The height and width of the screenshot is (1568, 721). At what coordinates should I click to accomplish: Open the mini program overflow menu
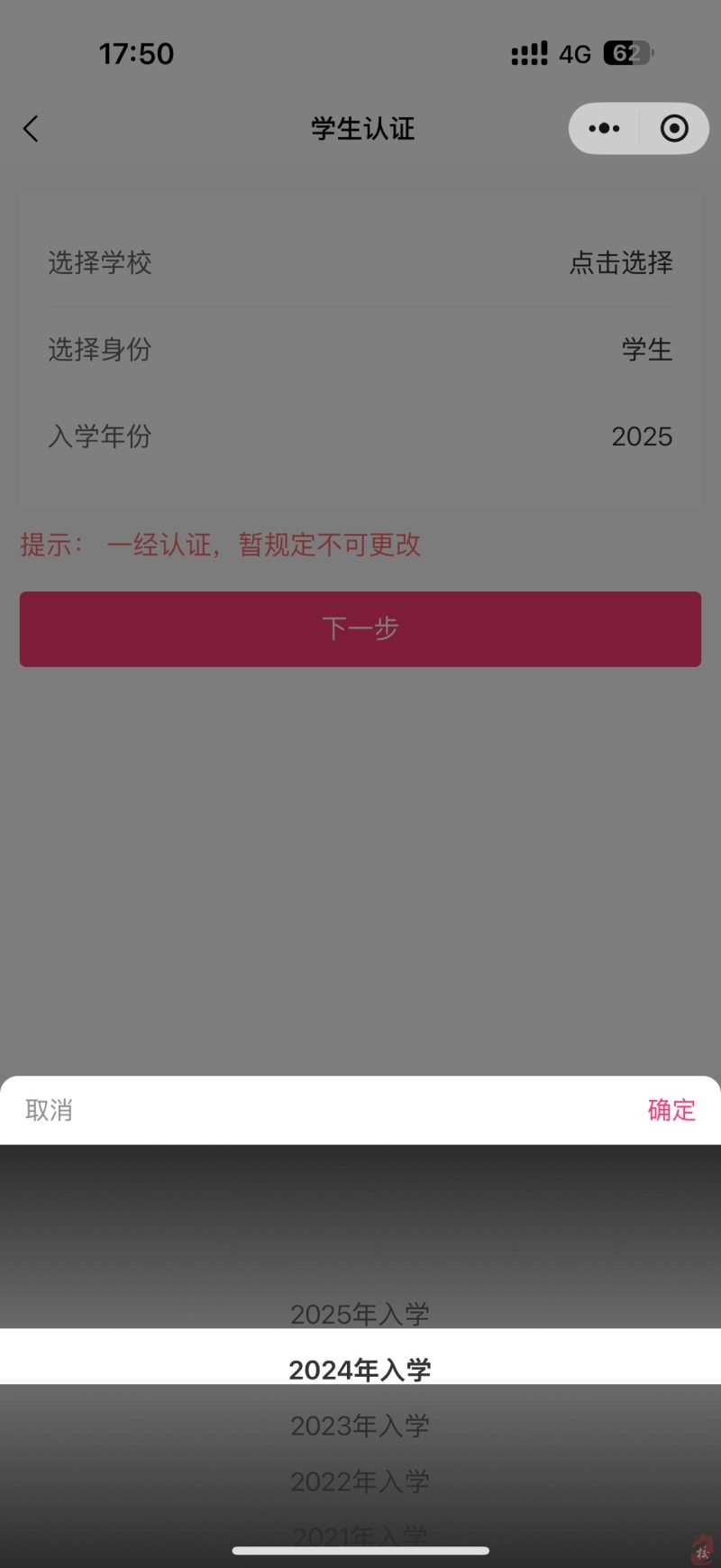604,129
